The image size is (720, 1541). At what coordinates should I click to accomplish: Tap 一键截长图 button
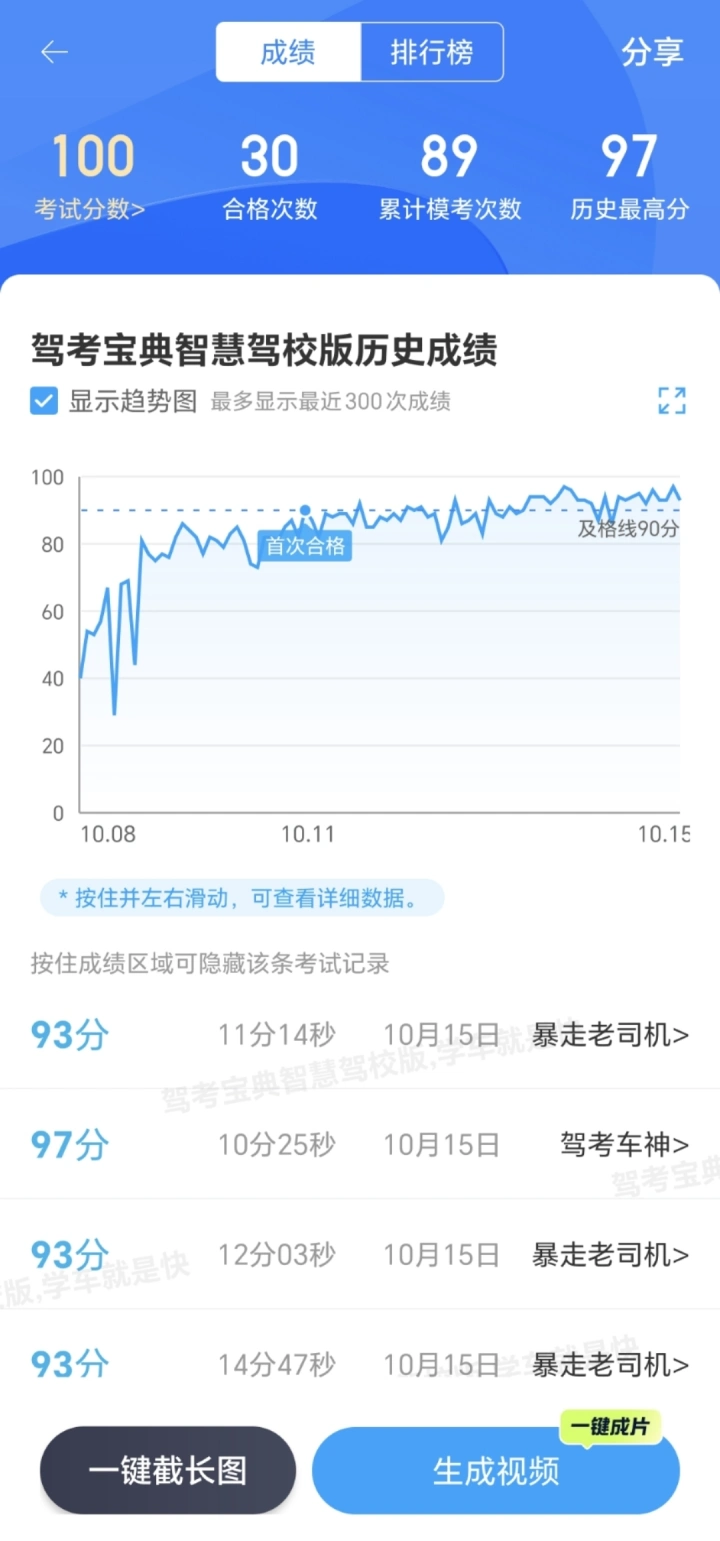point(168,1470)
